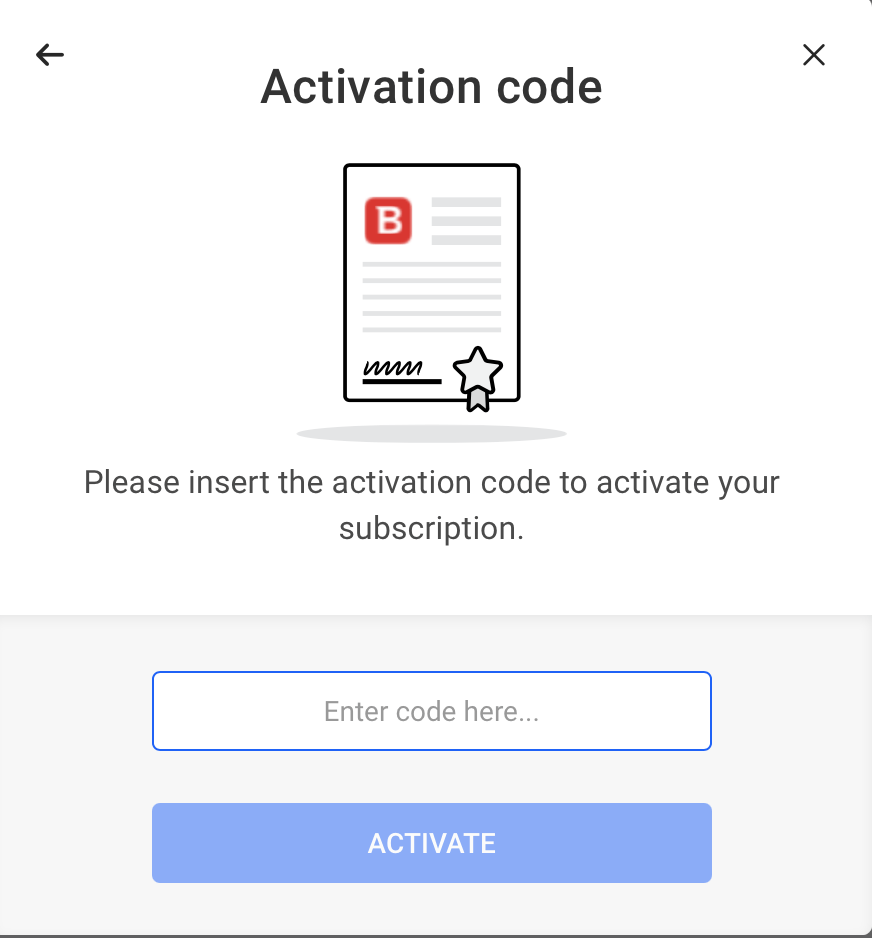The height and width of the screenshot is (938, 872).
Task: Go back using the arrow icon
Action: click(50, 56)
